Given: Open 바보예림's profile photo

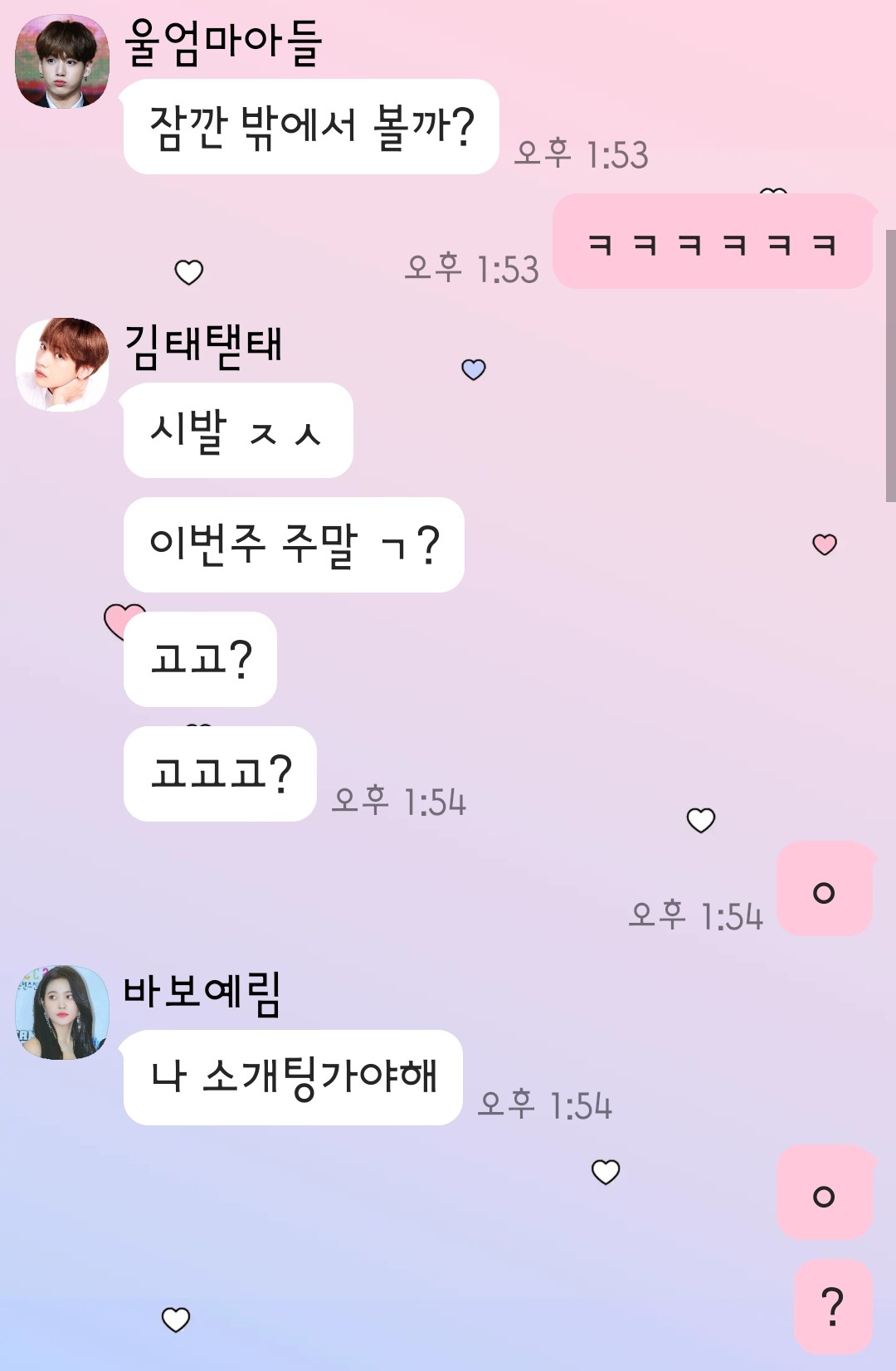Looking at the screenshot, I should click(x=62, y=1012).
